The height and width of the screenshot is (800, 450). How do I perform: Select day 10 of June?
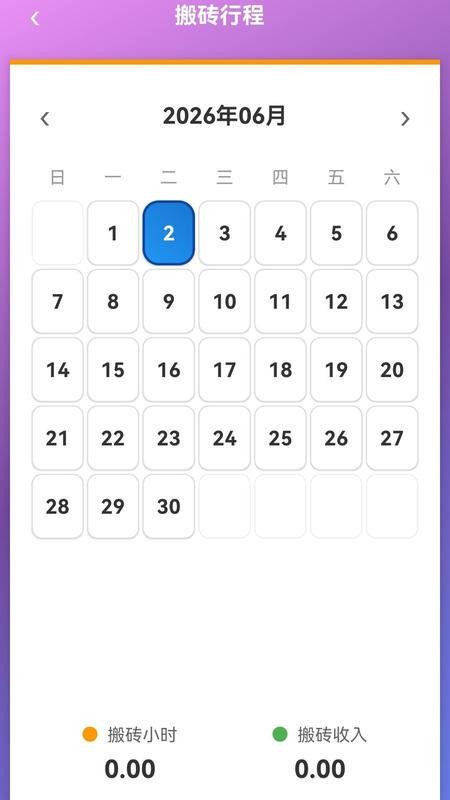pyautogui.click(x=224, y=302)
